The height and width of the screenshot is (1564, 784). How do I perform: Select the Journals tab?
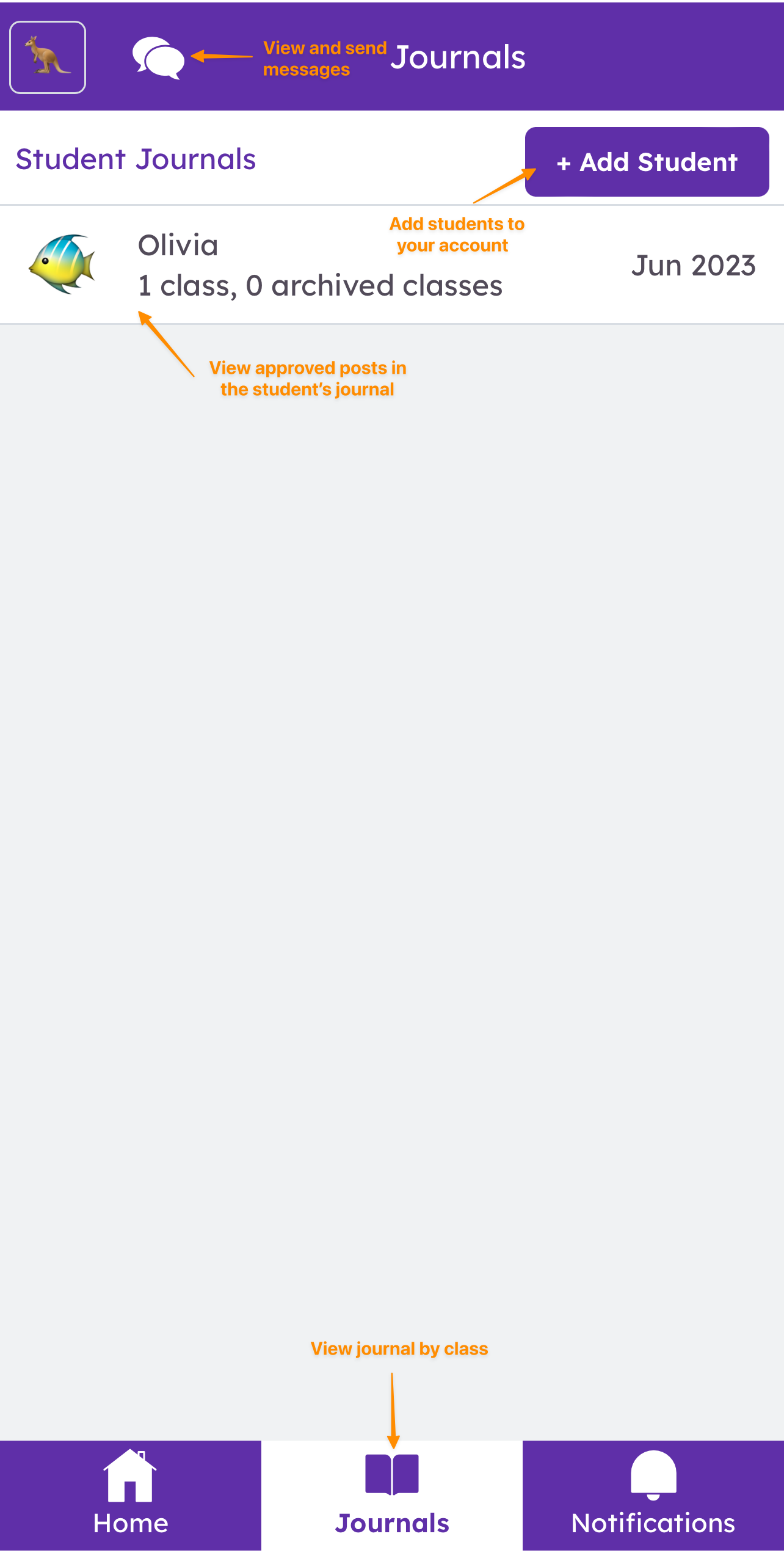391,1495
